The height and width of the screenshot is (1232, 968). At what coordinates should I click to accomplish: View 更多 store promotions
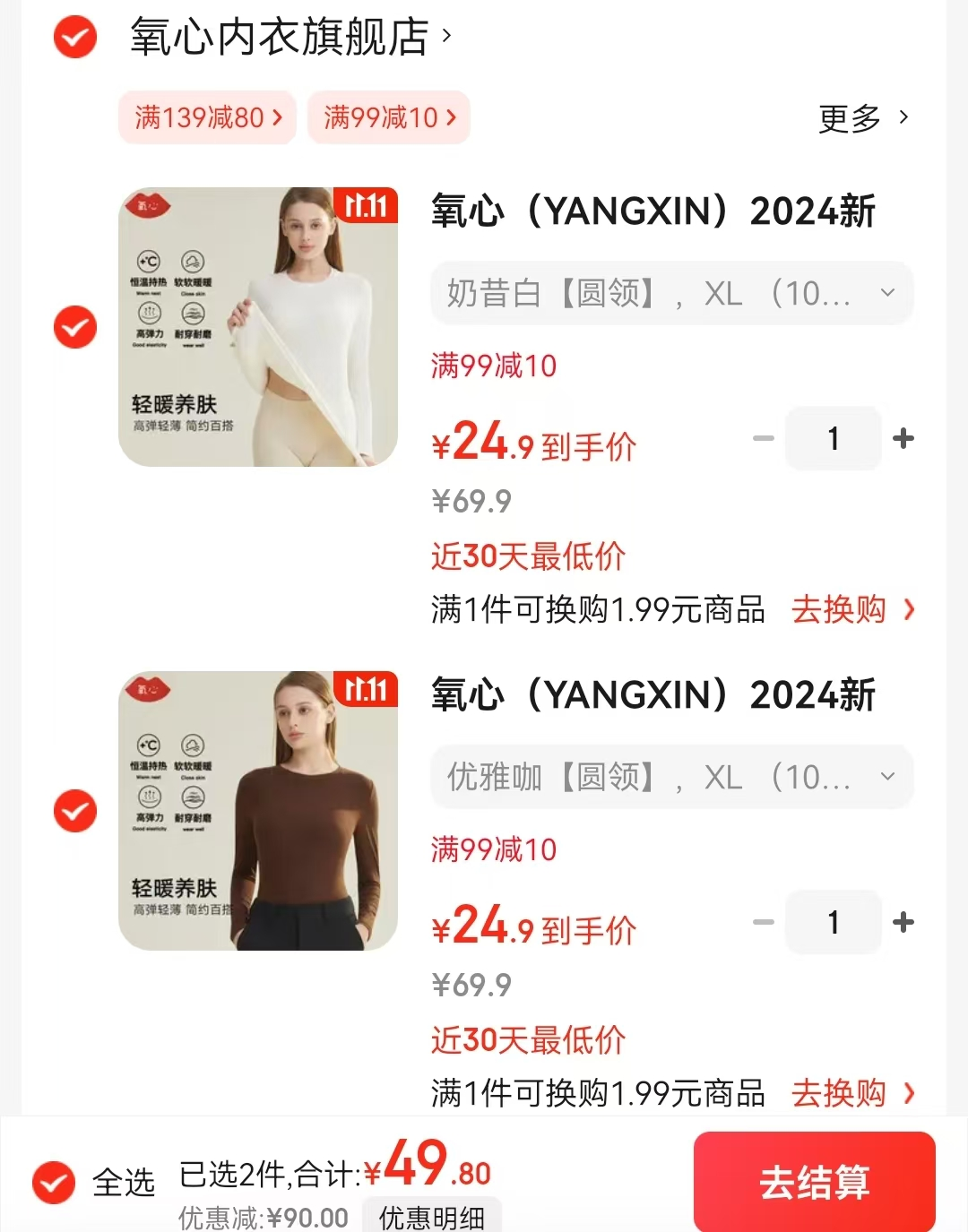pyautogui.click(x=862, y=118)
